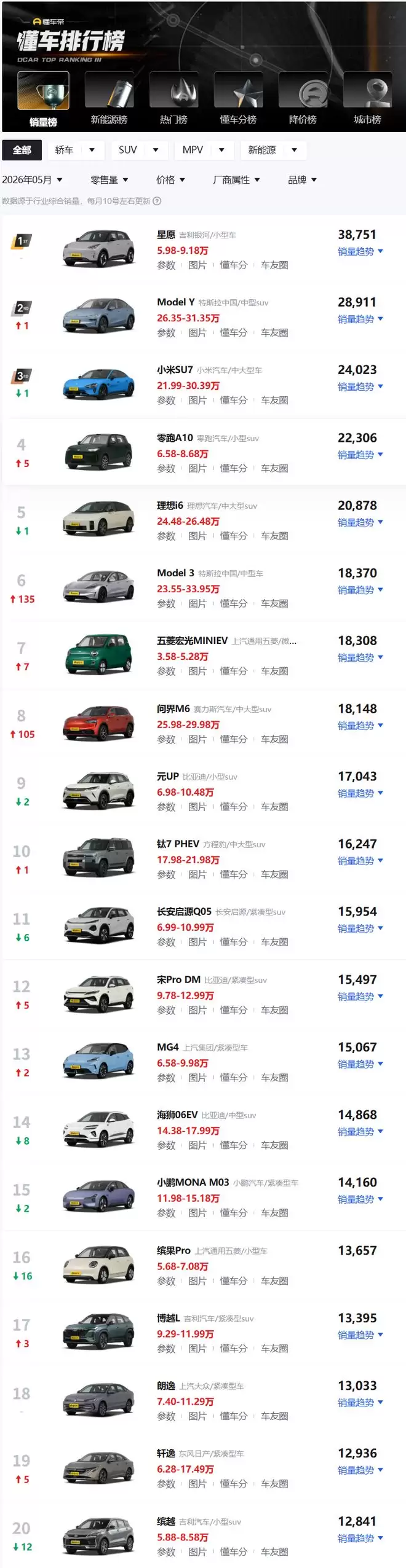This screenshot has width=406, height=1568.
Task: Open the 零售量 dropdown
Action: pyautogui.click(x=109, y=180)
